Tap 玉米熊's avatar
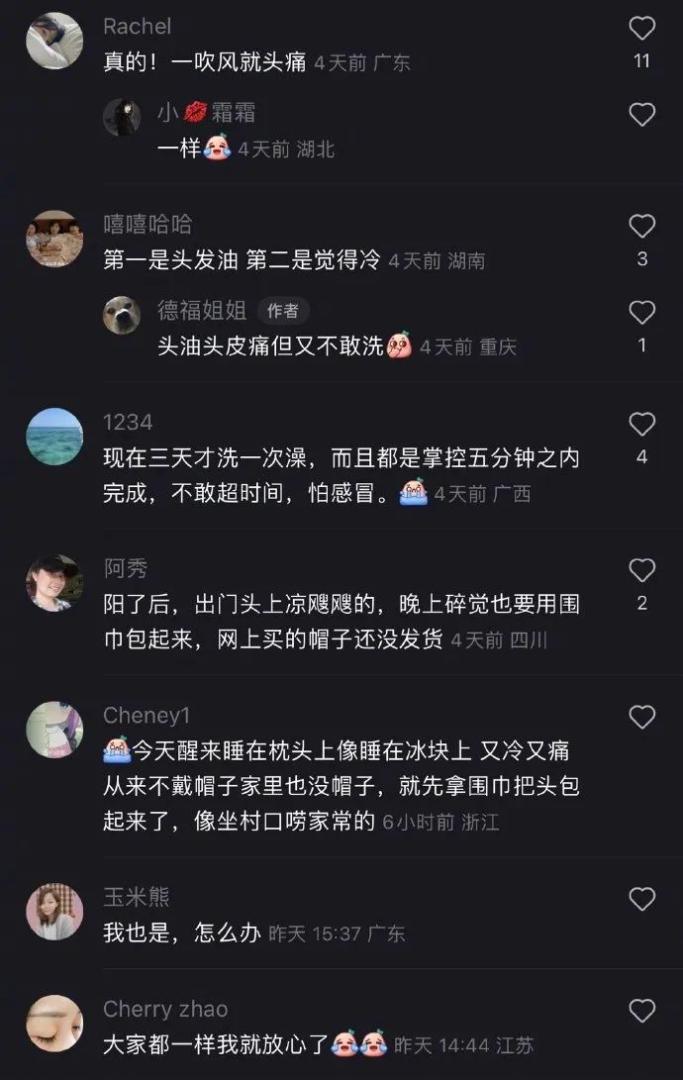 (54, 911)
